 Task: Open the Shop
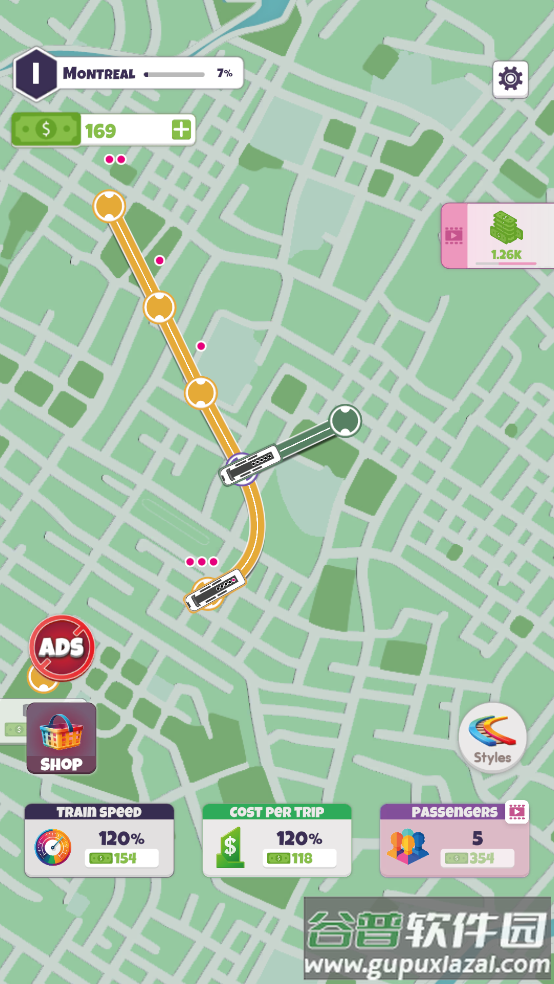(61, 738)
